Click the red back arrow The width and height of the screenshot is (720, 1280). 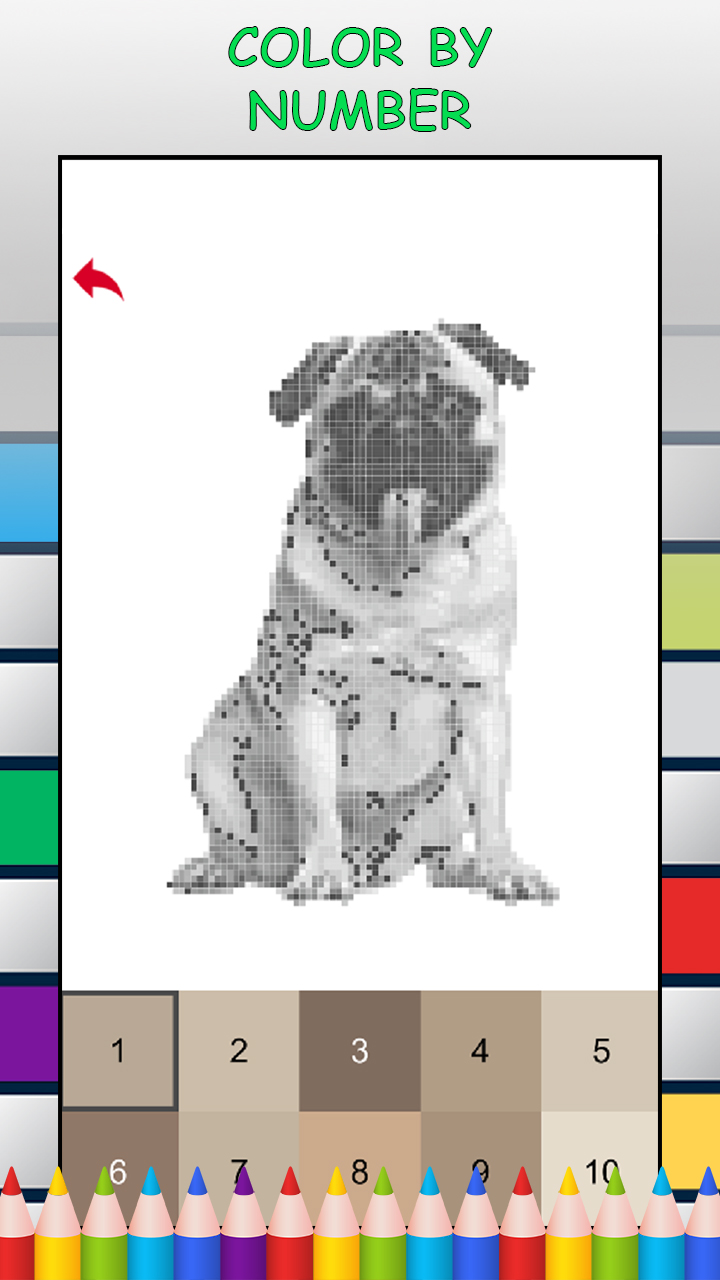[100, 278]
